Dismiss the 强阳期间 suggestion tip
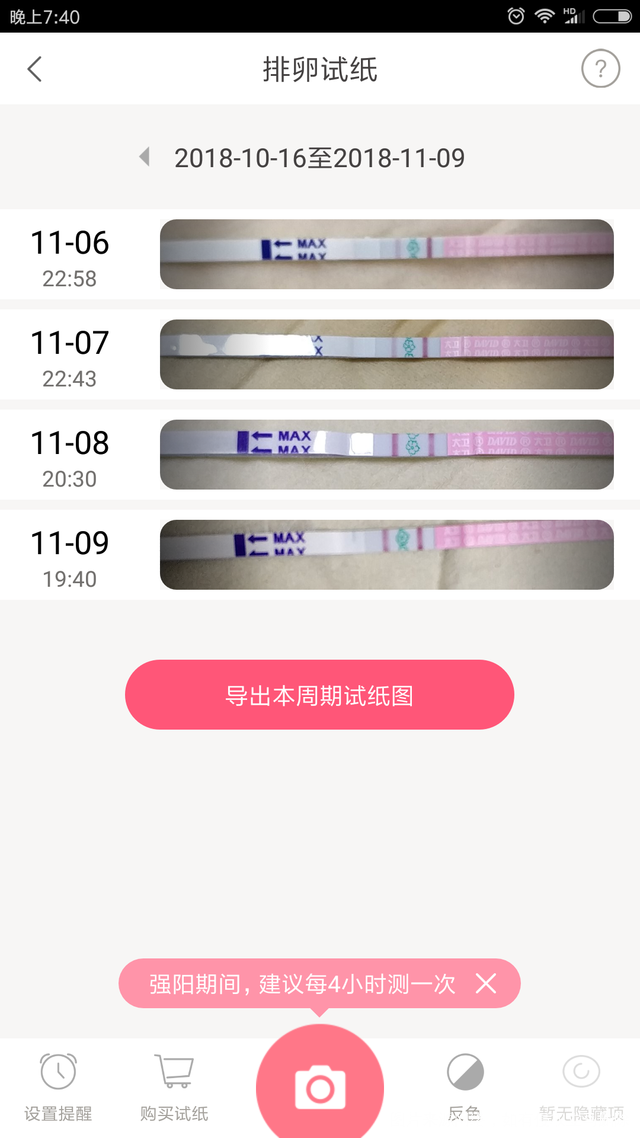This screenshot has width=640, height=1138. (486, 984)
